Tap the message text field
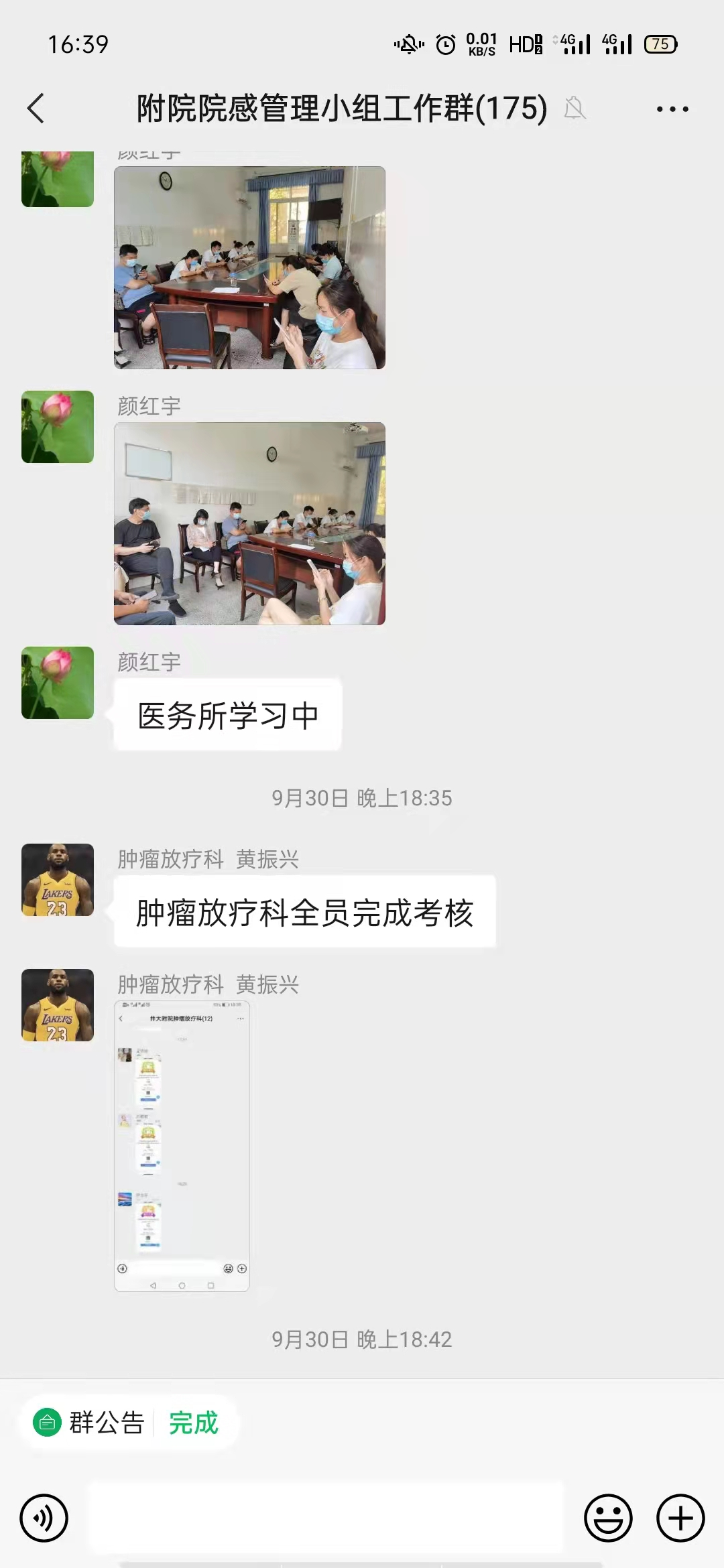Screen dimensions: 724x1568 [x=327, y=1518]
